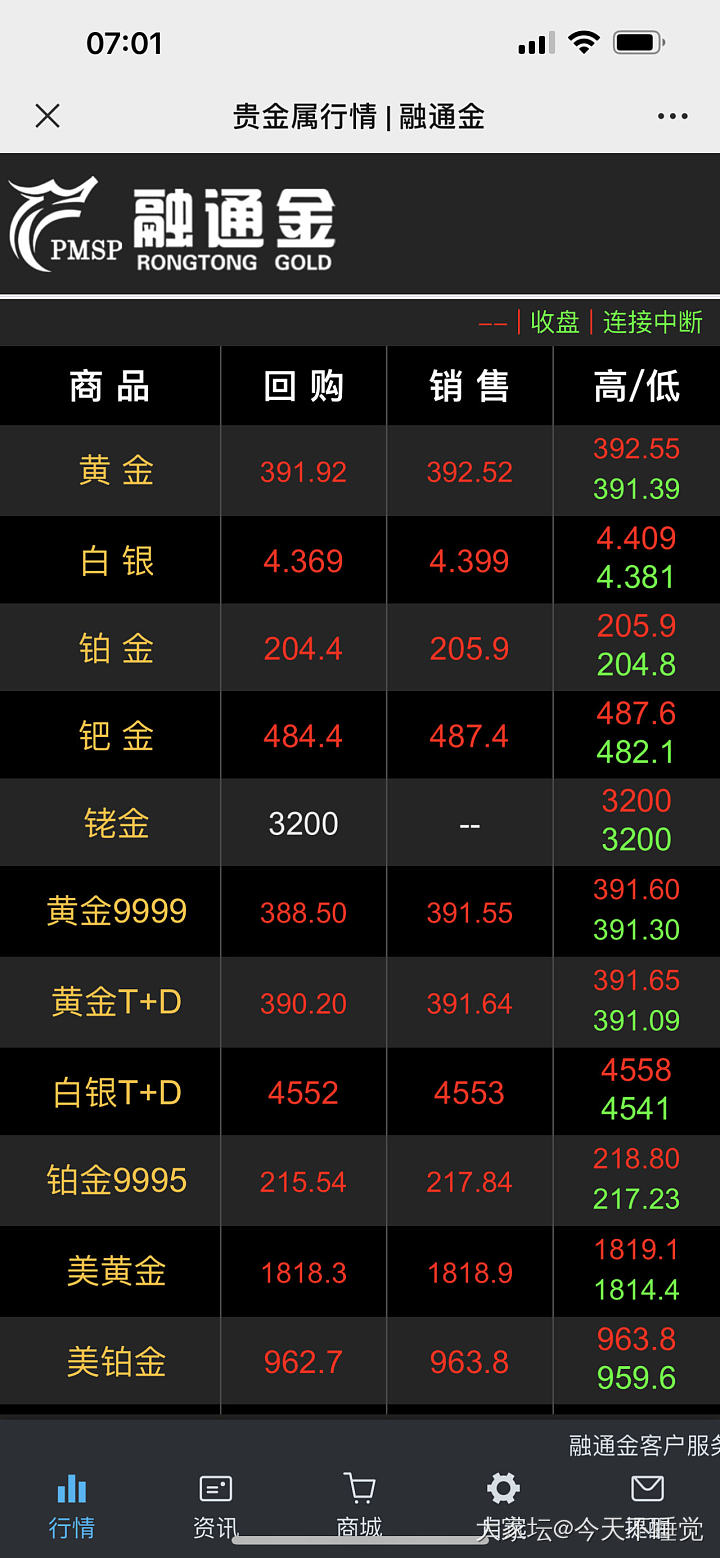
Task: Open the 资讯 news tab
Action: (x=215, y=1505)
